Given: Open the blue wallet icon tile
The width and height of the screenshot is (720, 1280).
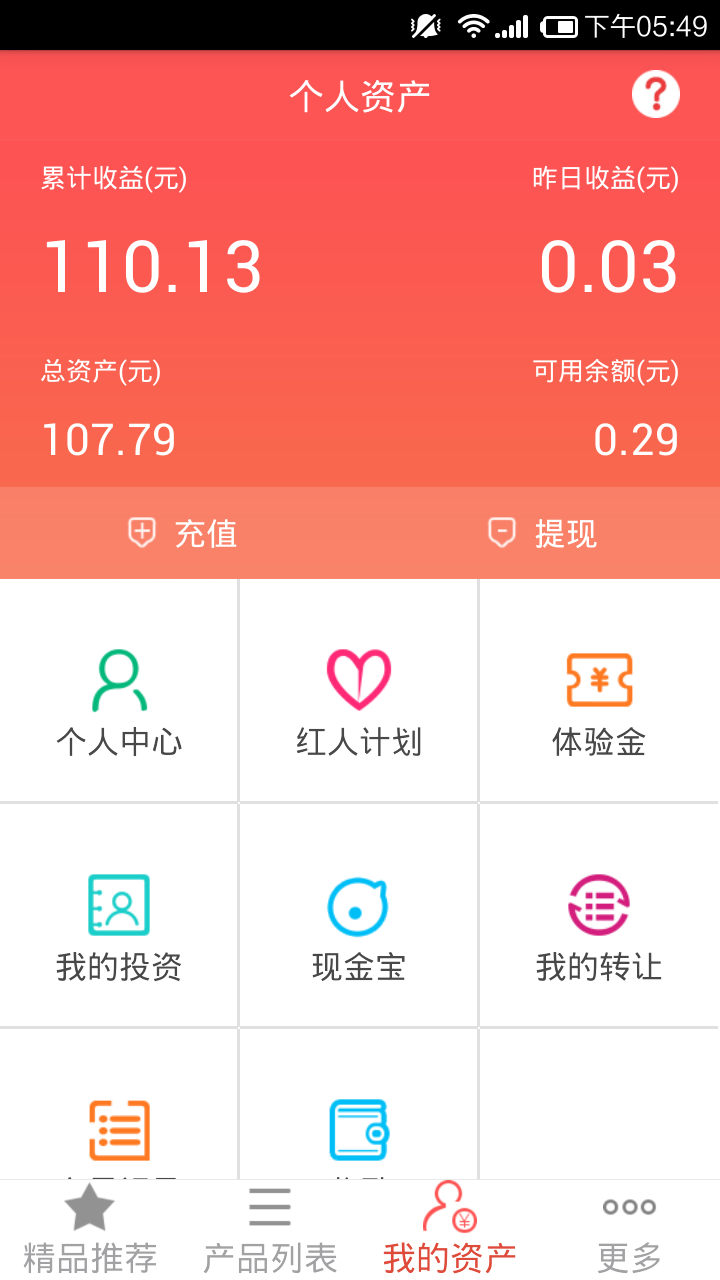Looking at the screenshot, I should tap(359, 1104).
